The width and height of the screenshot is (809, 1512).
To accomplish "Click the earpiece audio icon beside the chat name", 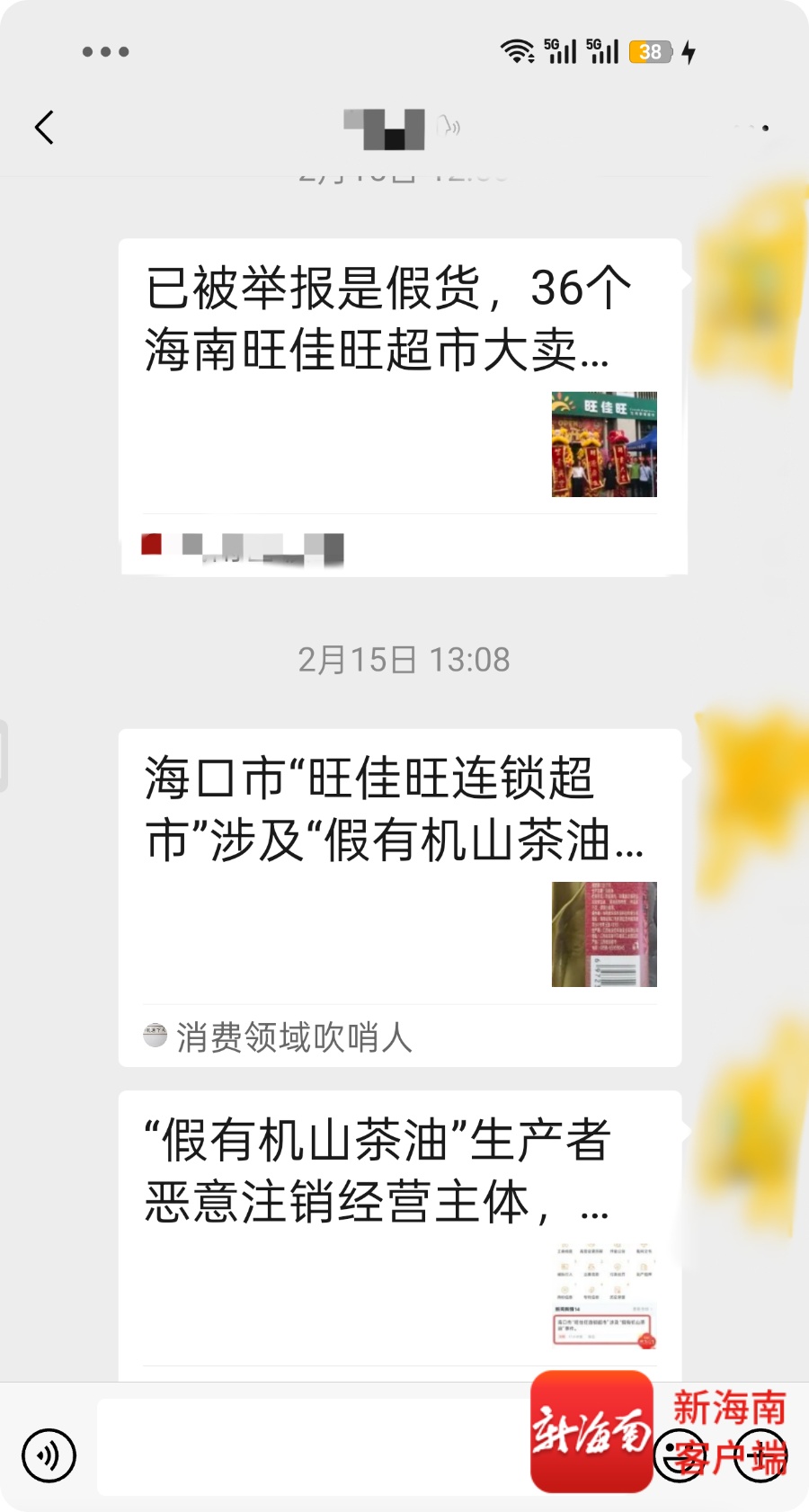I will point(447,126).
